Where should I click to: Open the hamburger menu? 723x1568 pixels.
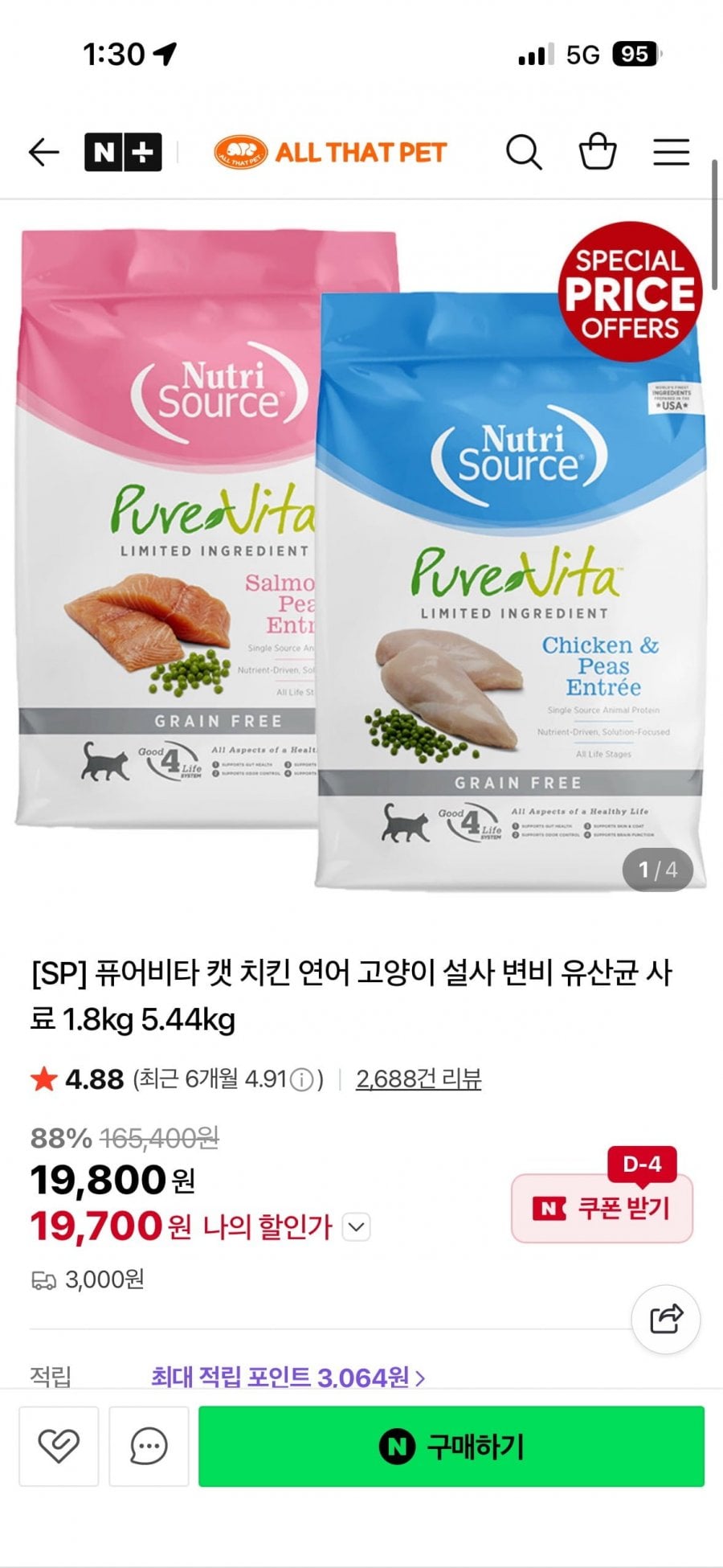tap(671, 152)
